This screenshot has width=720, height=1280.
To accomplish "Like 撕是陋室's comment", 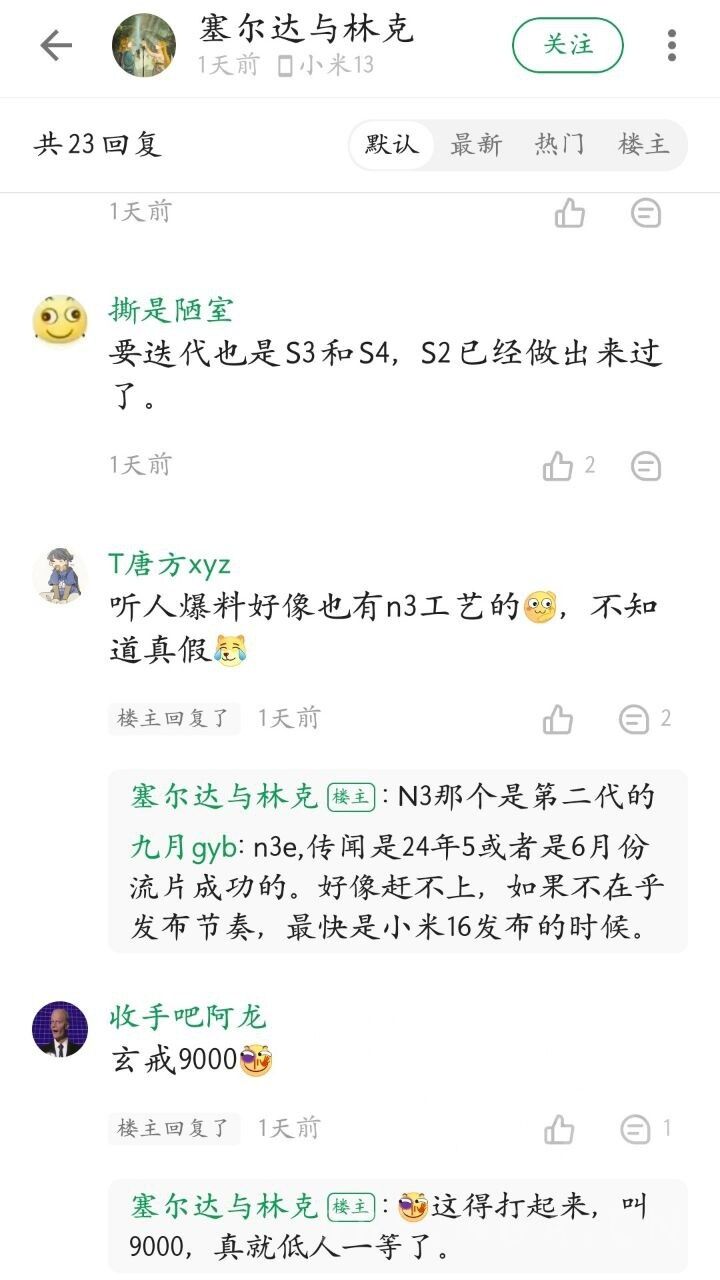I will 559,465.
